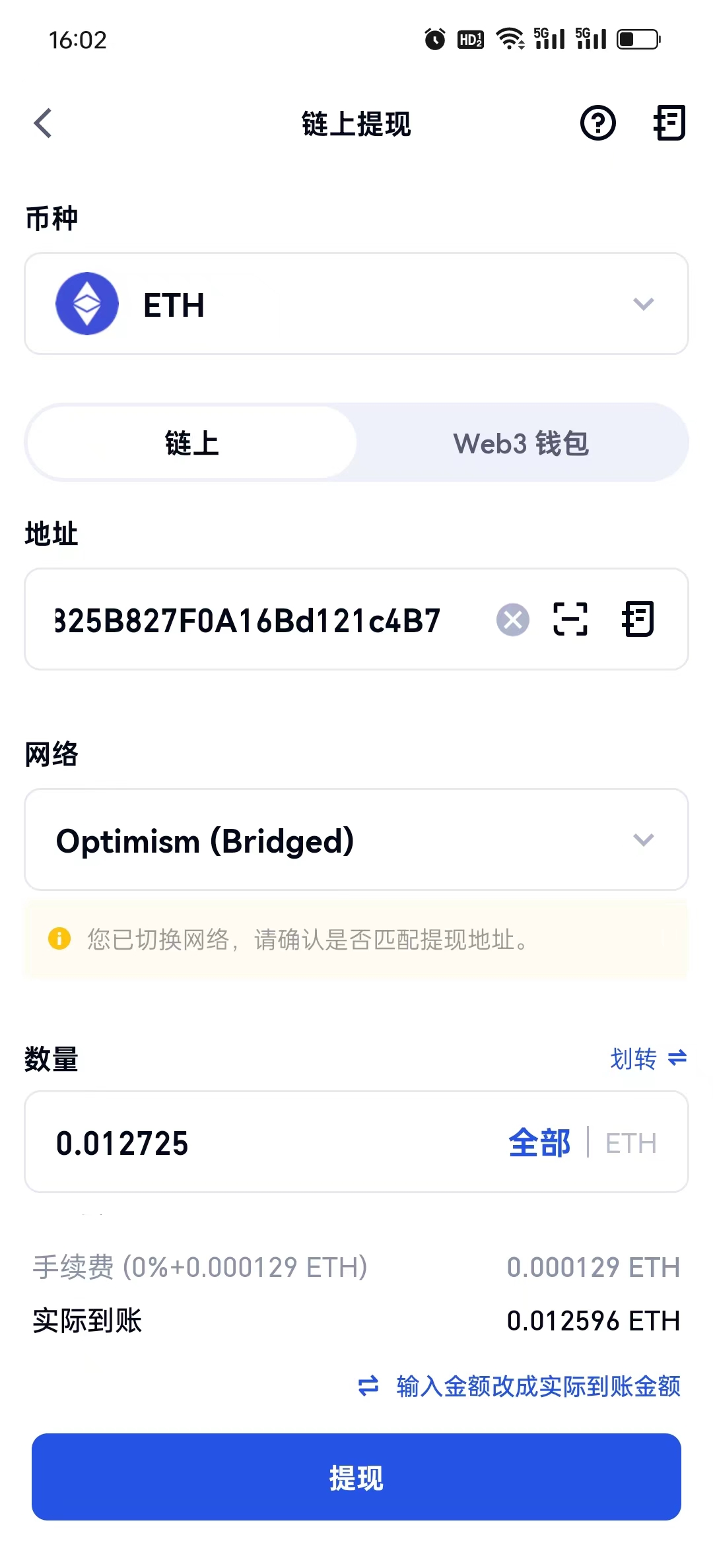
Task: Switch to the Web3 钱包 tab
Action: tap(521, 443)
